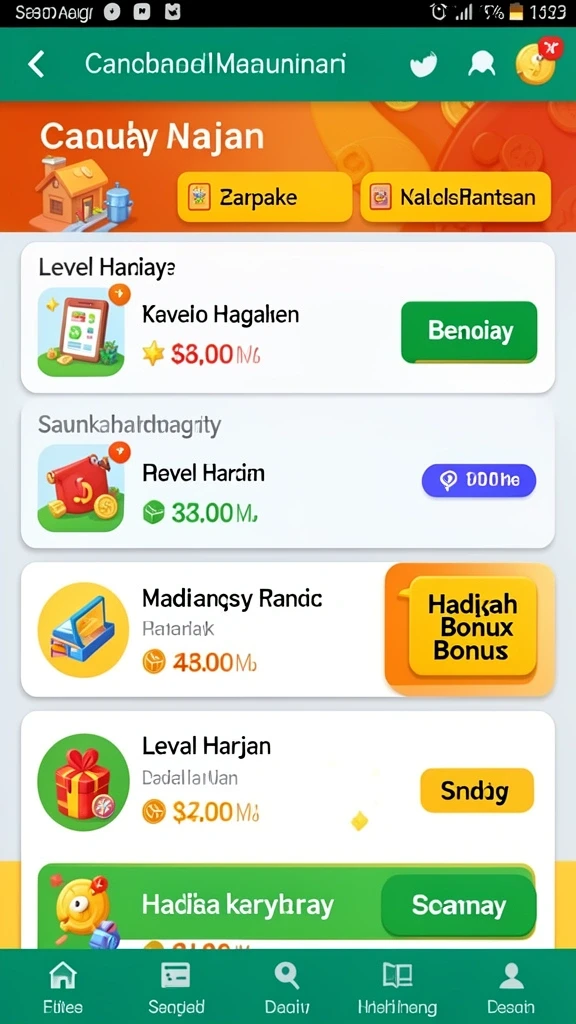
Task: Open the coin balance icon in the header
Action: 536,63
